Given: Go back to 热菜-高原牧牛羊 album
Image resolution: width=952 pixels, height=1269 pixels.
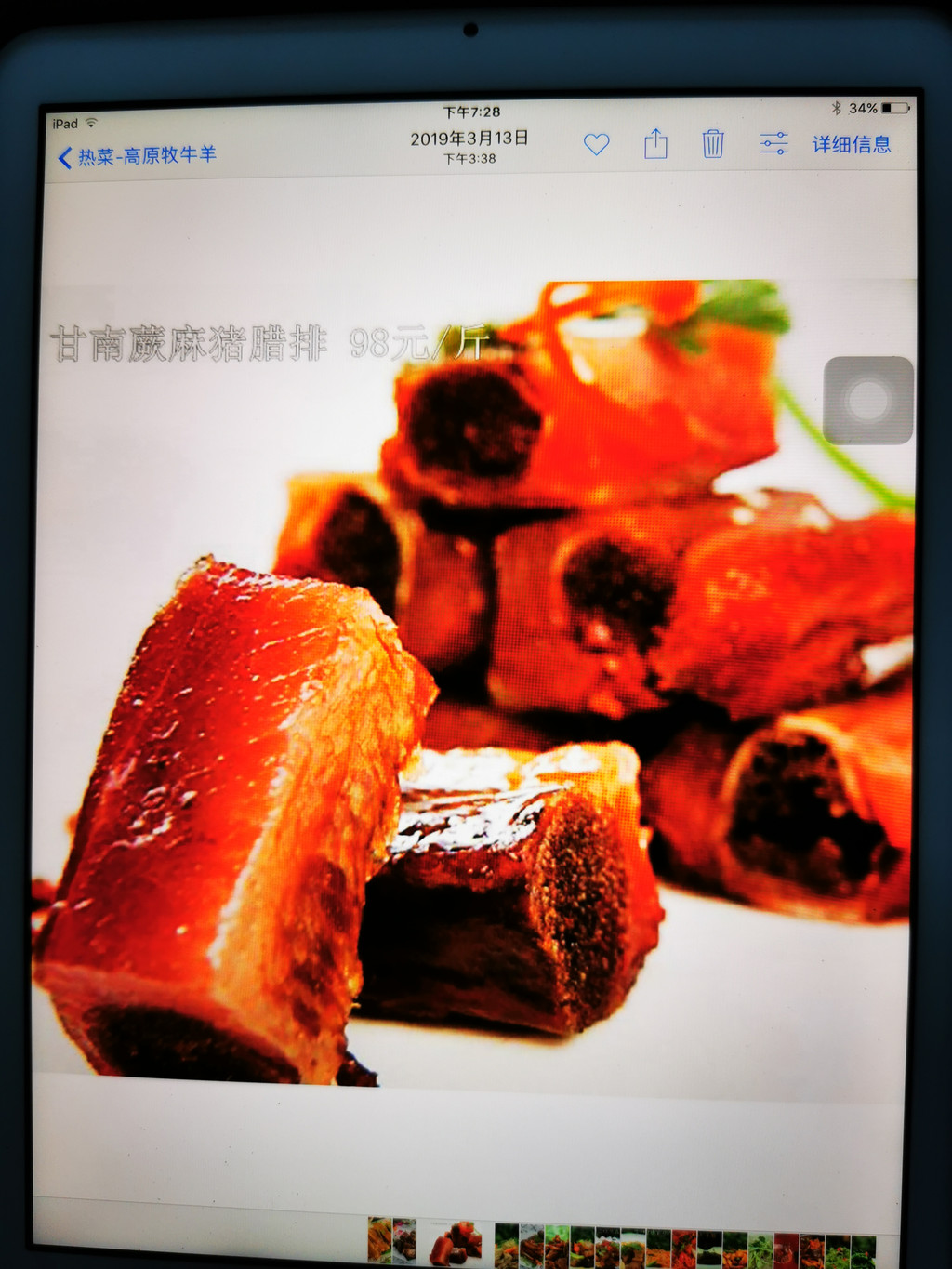Looking at the screenshot, I should pyautogui.click(x=138, y=156).
